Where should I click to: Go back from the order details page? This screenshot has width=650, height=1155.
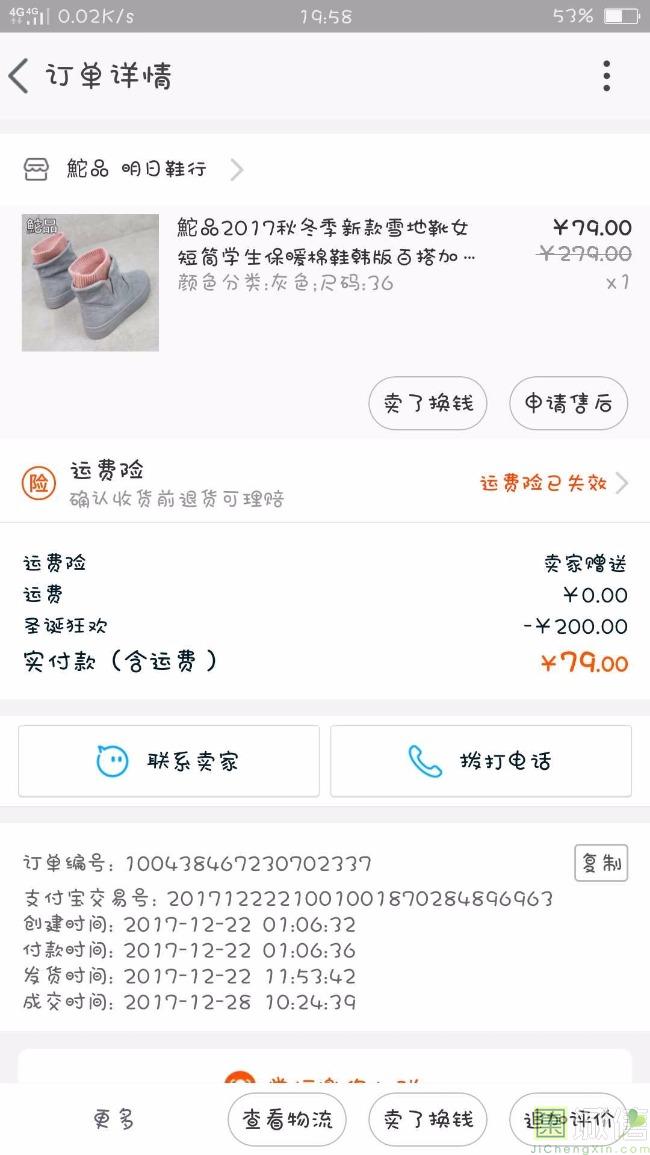20,76
